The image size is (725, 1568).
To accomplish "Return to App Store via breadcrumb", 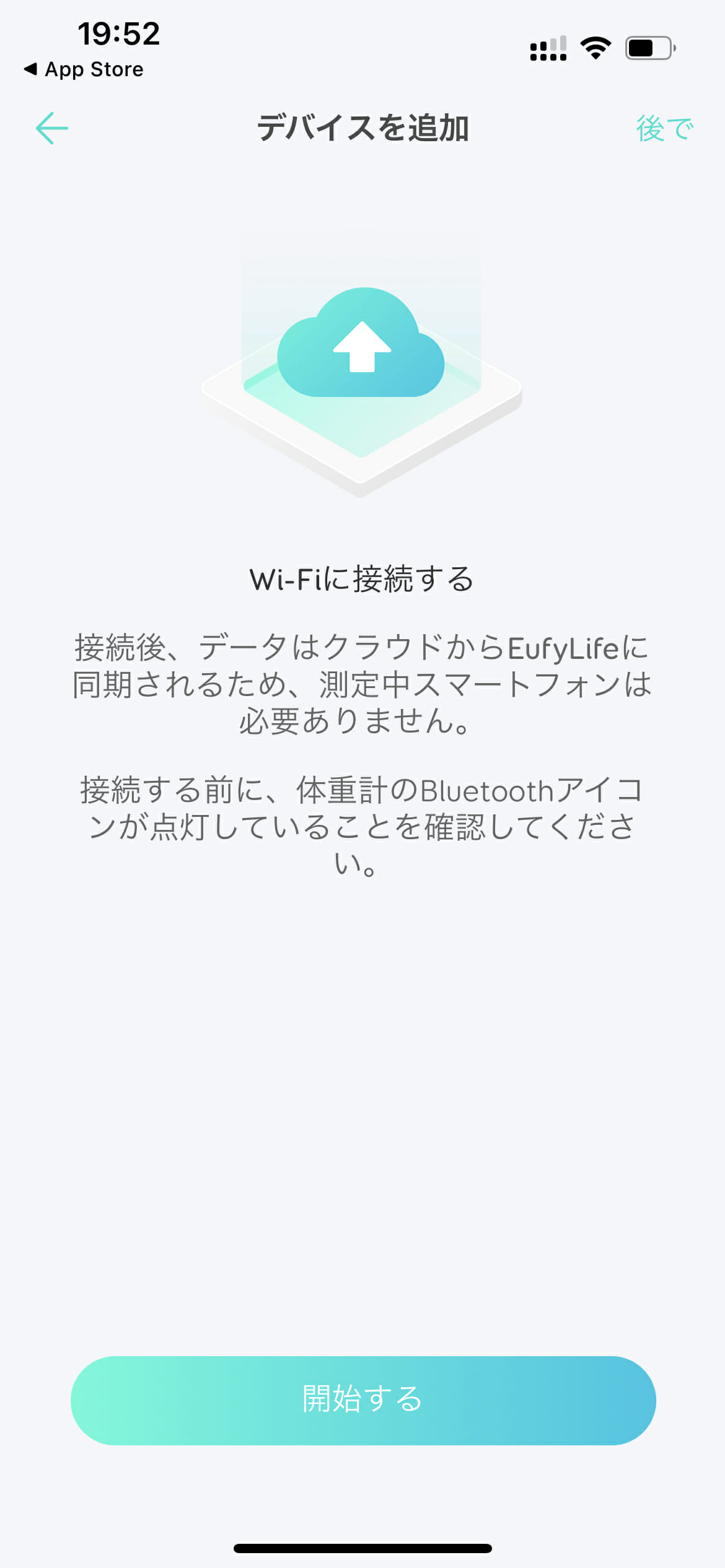I will click(84, 69).
